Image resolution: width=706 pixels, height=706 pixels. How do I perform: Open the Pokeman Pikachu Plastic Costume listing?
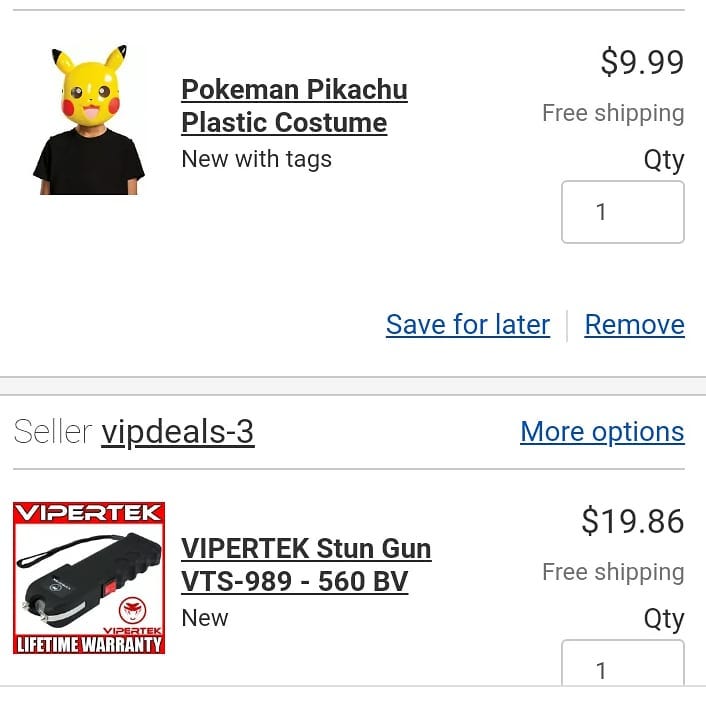tap(294, 106)
